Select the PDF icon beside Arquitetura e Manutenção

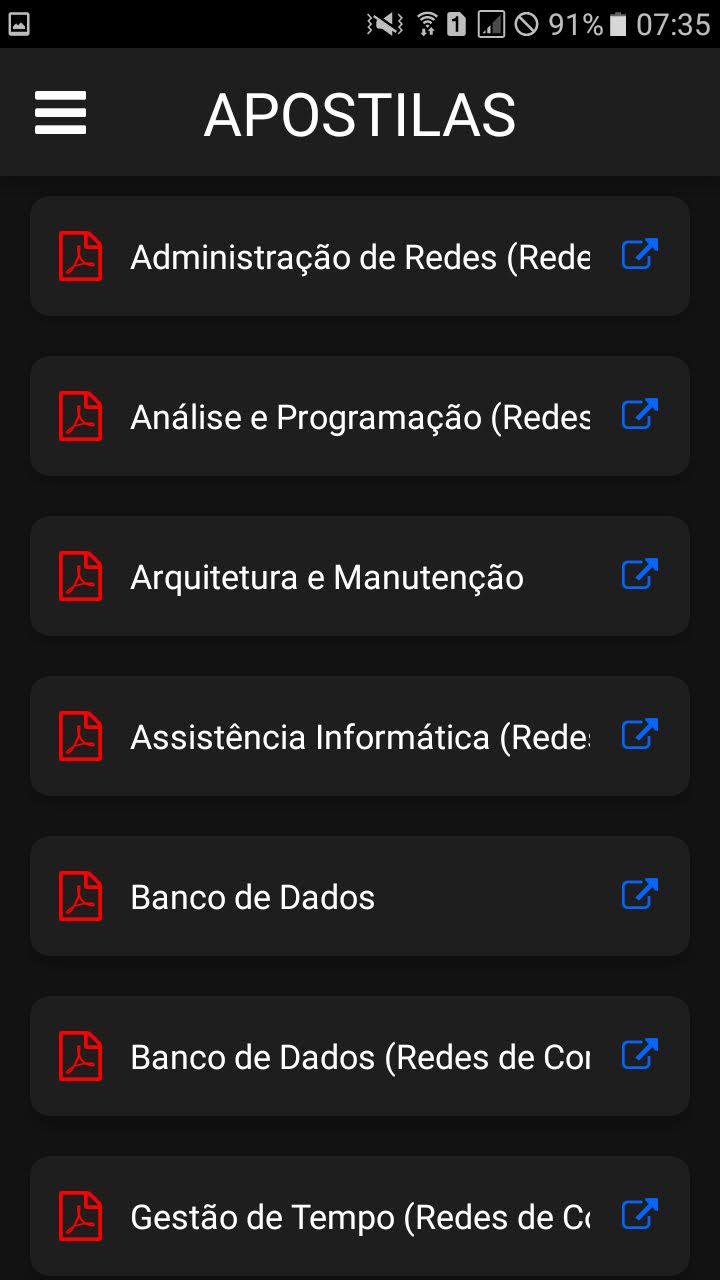[81, 576]
